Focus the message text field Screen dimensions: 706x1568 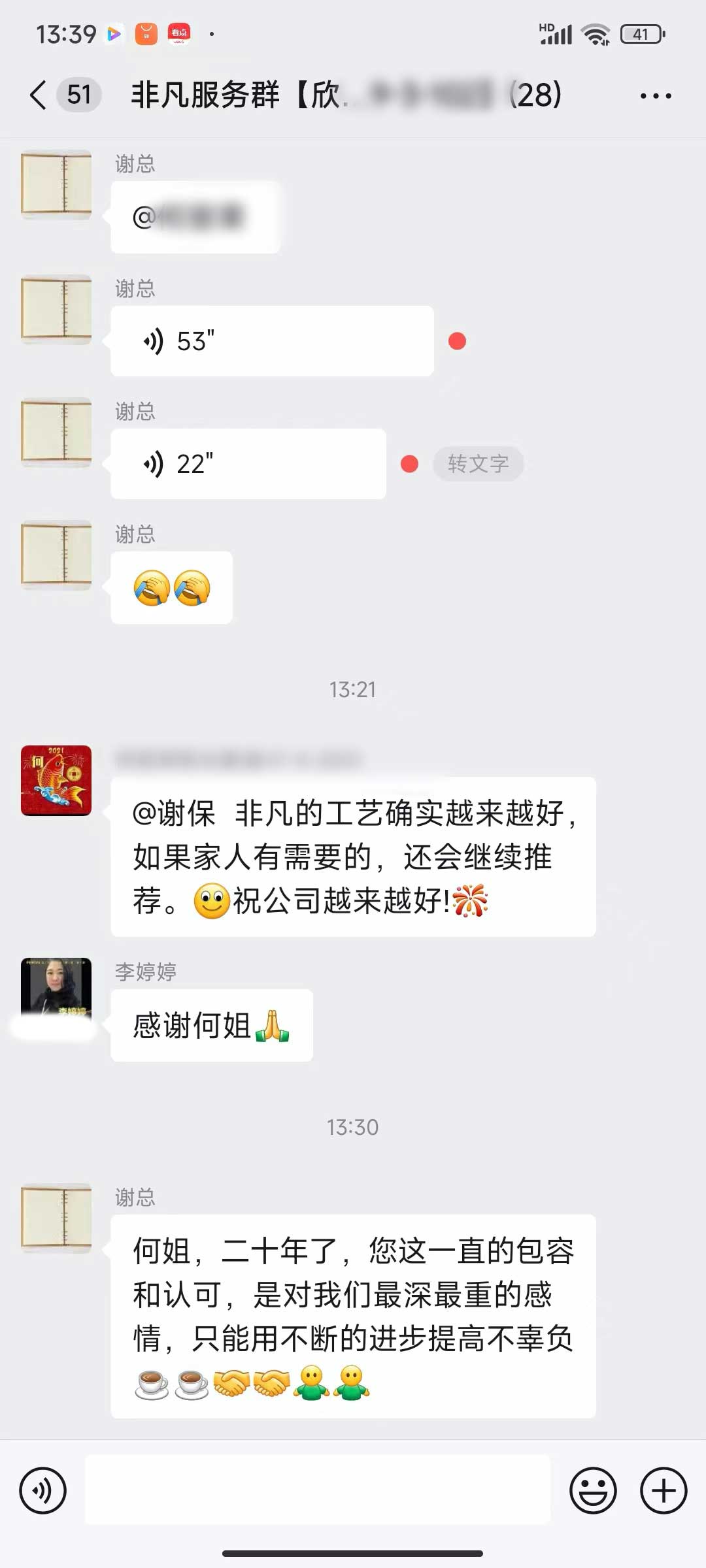tap(318, 1490)
